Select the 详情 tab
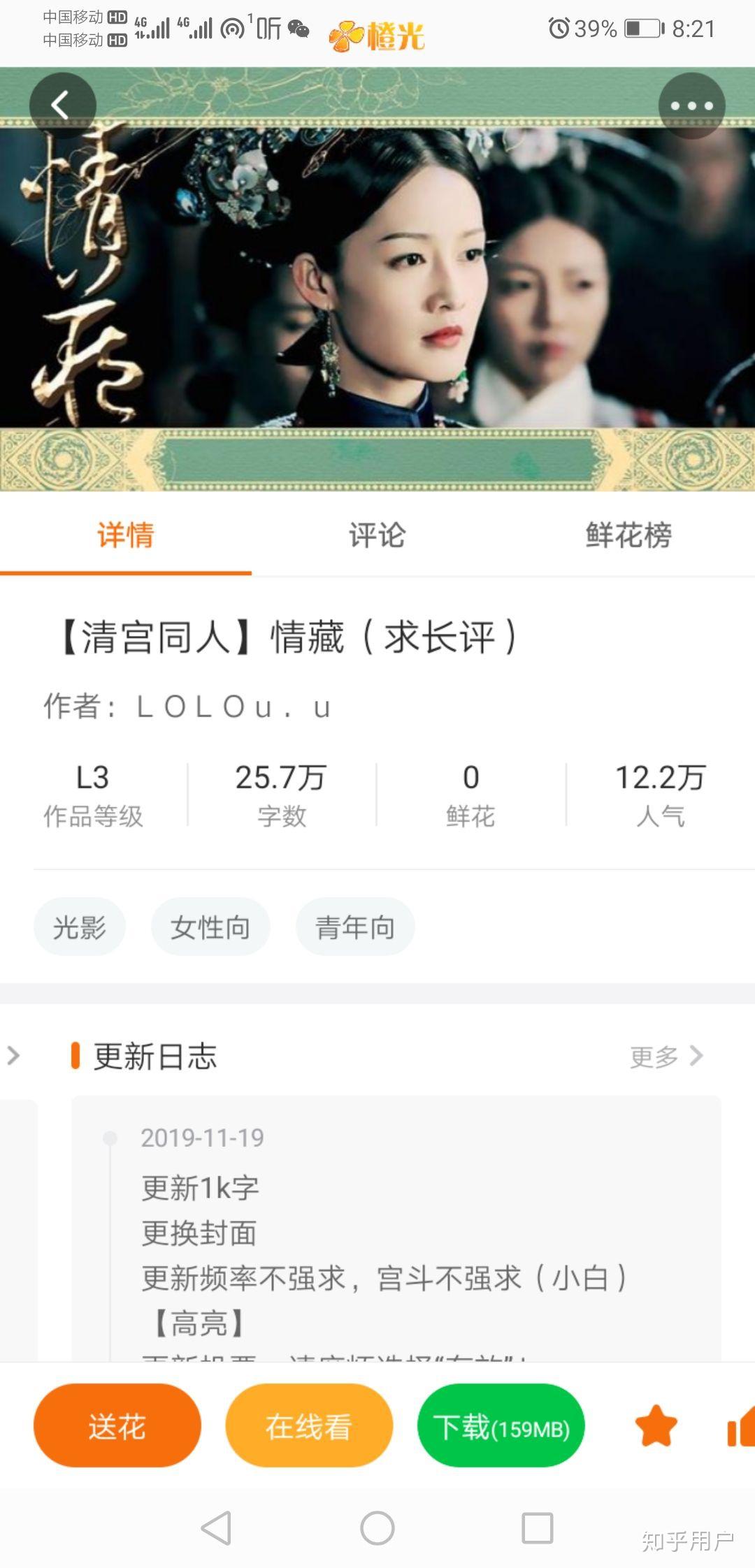Image resolution: width=755 pixels, height=1568 pixels. [x=126, y=535]
